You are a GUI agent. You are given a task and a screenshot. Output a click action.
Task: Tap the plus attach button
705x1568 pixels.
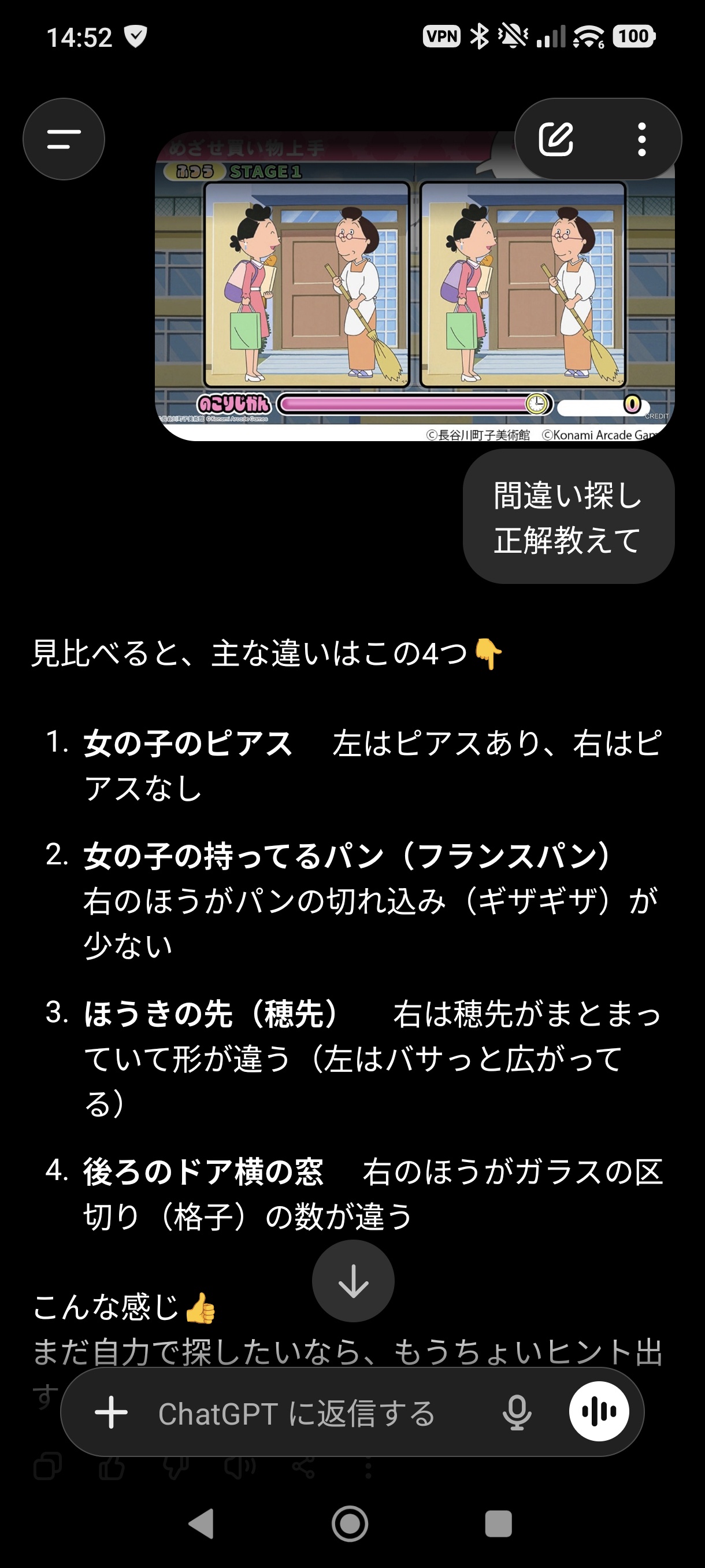point(112,1412)
